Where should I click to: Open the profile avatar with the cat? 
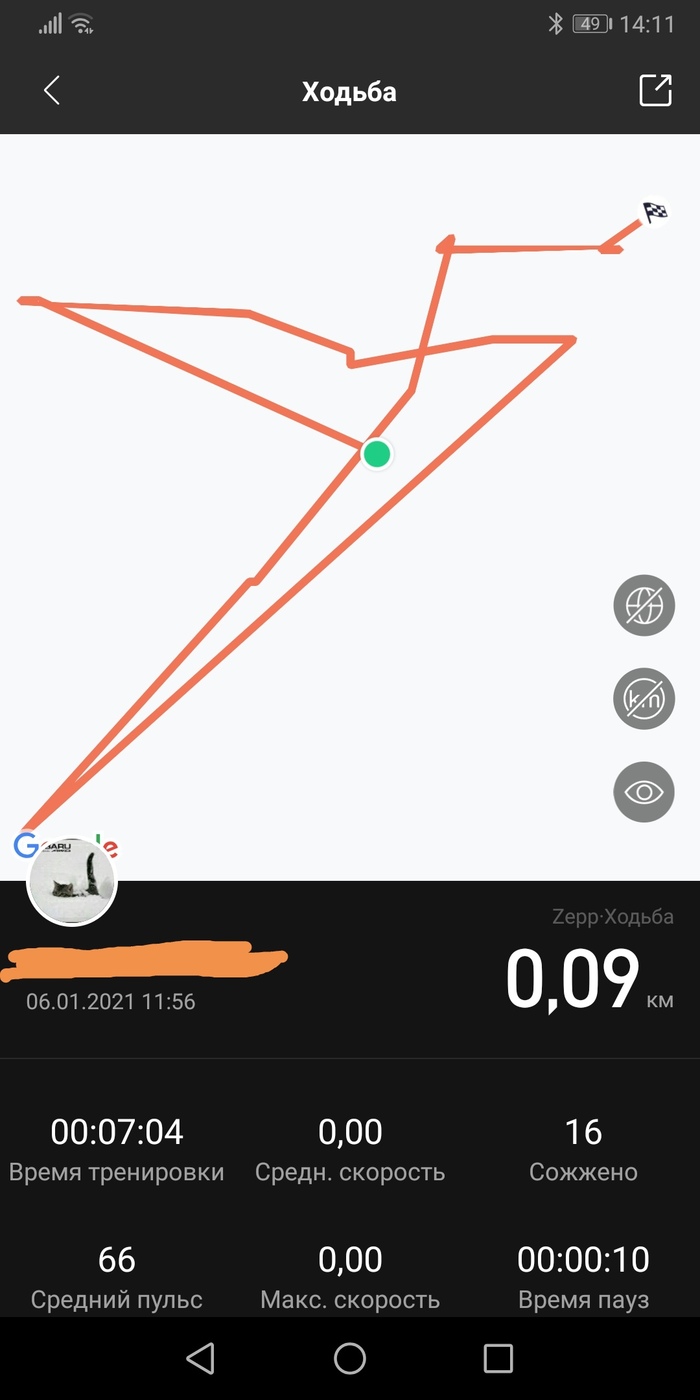click(72, 882)
